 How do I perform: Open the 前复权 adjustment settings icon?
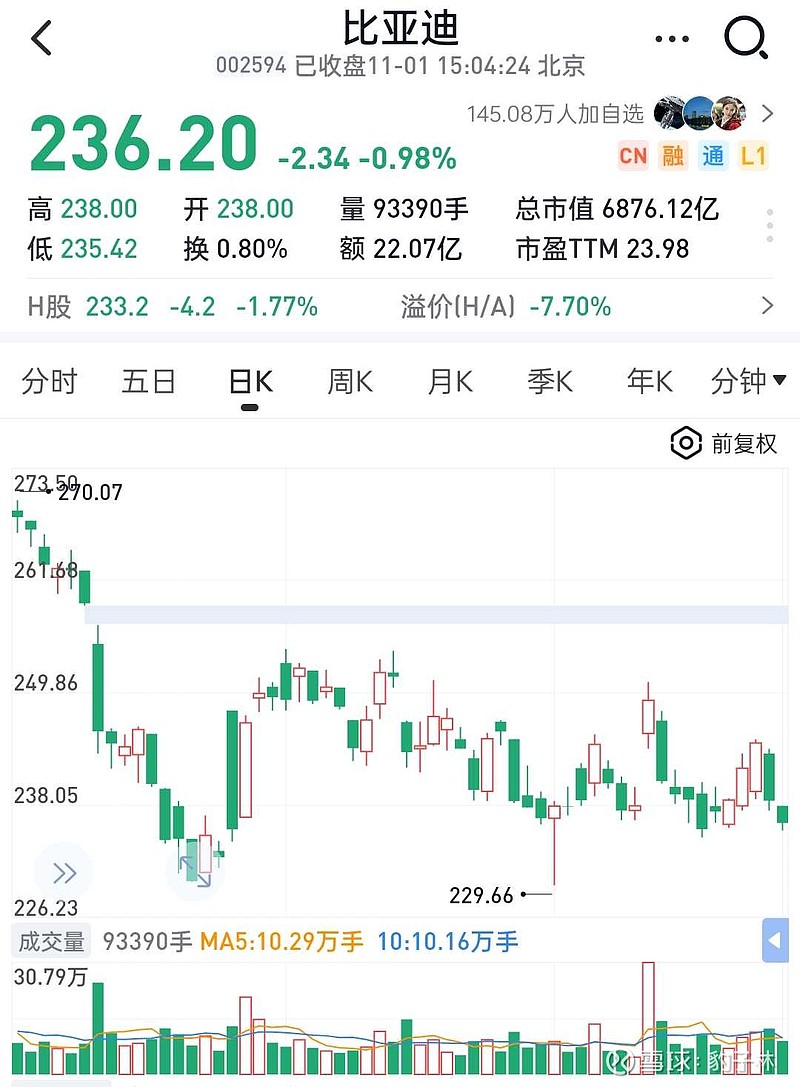click(x=686, y=443)
